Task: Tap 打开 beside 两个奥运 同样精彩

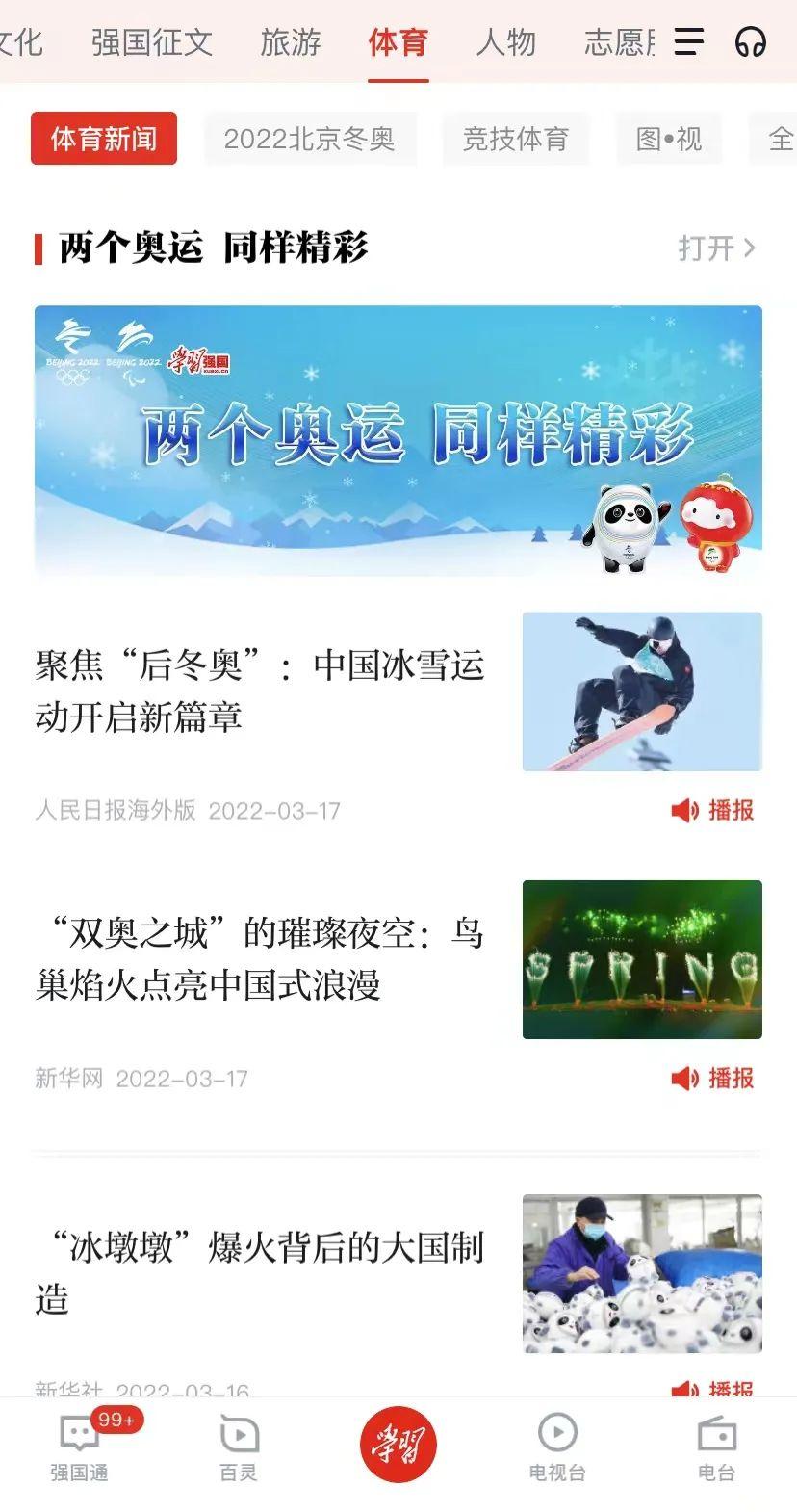Action: (716, 248)
